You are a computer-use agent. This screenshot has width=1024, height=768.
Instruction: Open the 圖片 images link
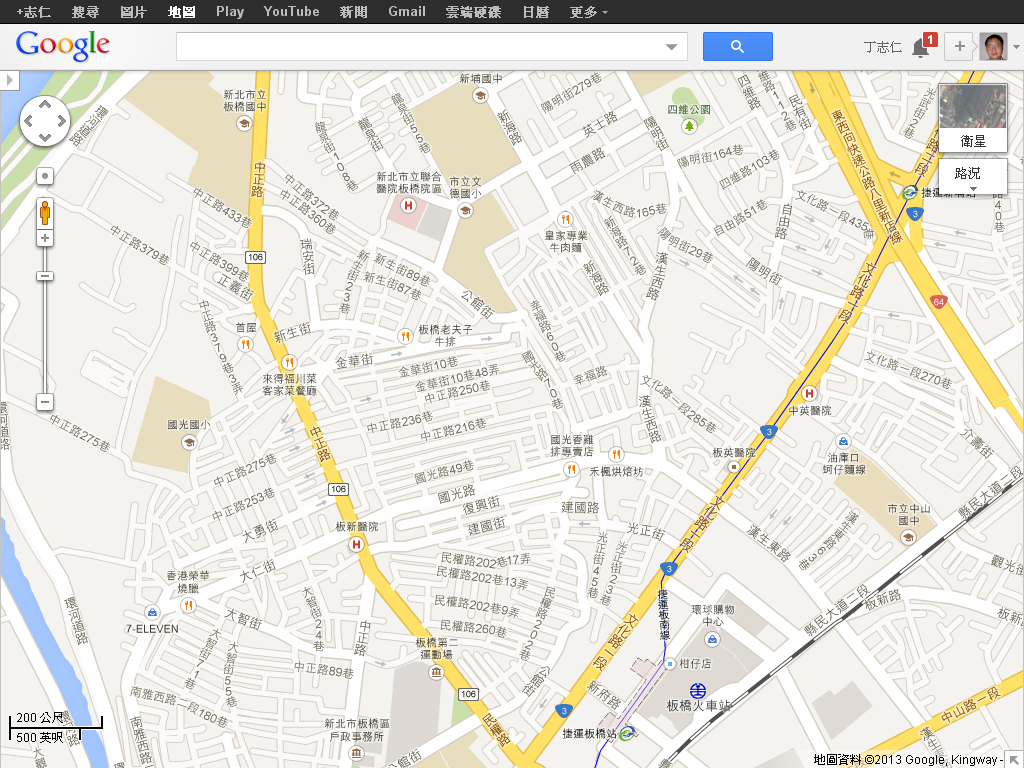pos(133,12)
